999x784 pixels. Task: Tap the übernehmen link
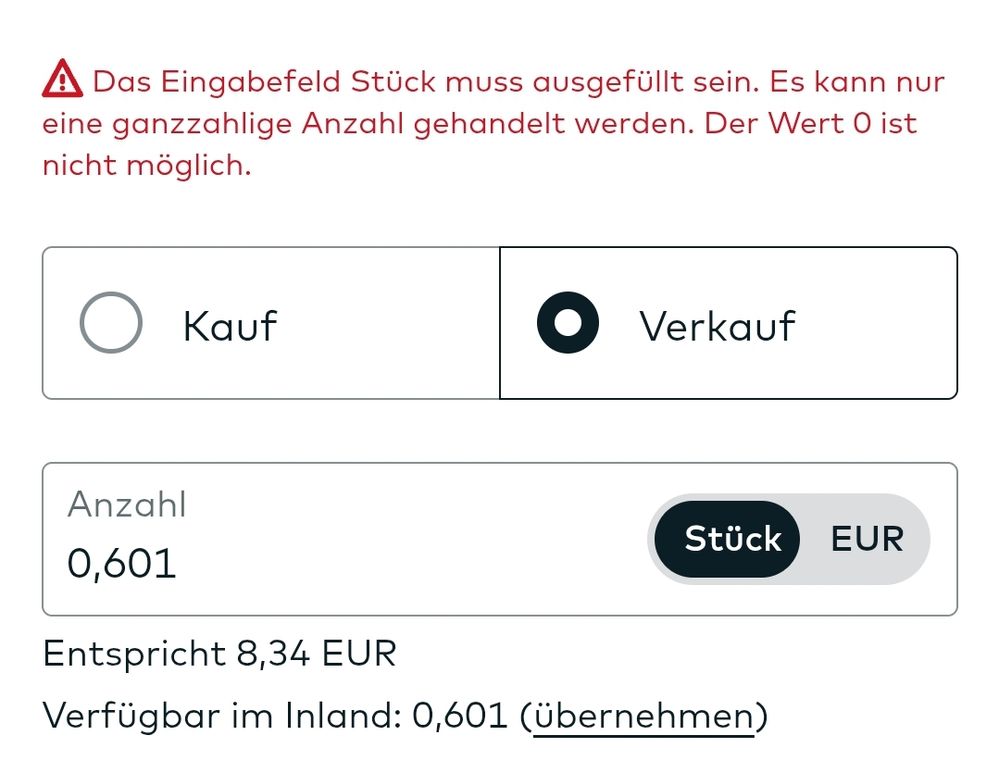coord(643,717)
